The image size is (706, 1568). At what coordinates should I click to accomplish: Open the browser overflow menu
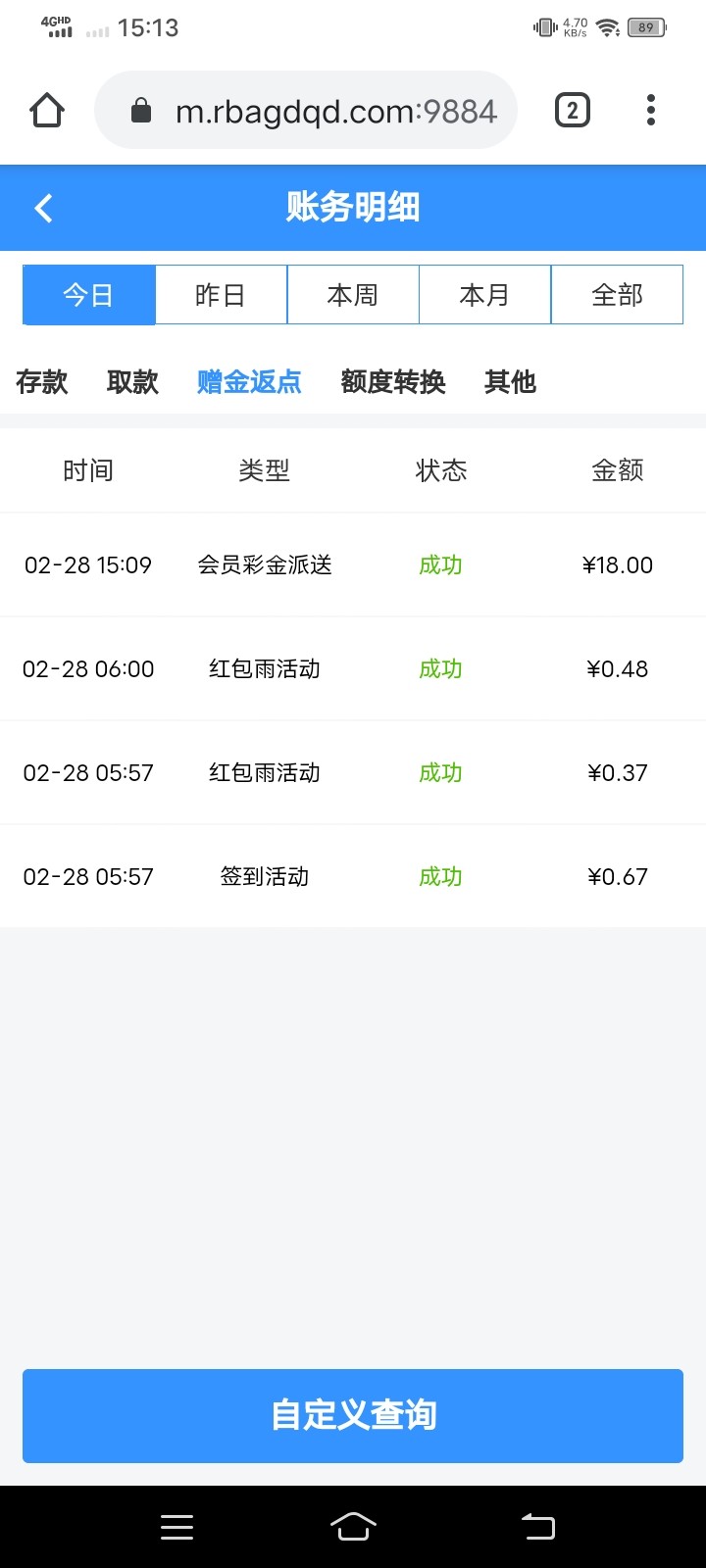(x=650, y=111)
